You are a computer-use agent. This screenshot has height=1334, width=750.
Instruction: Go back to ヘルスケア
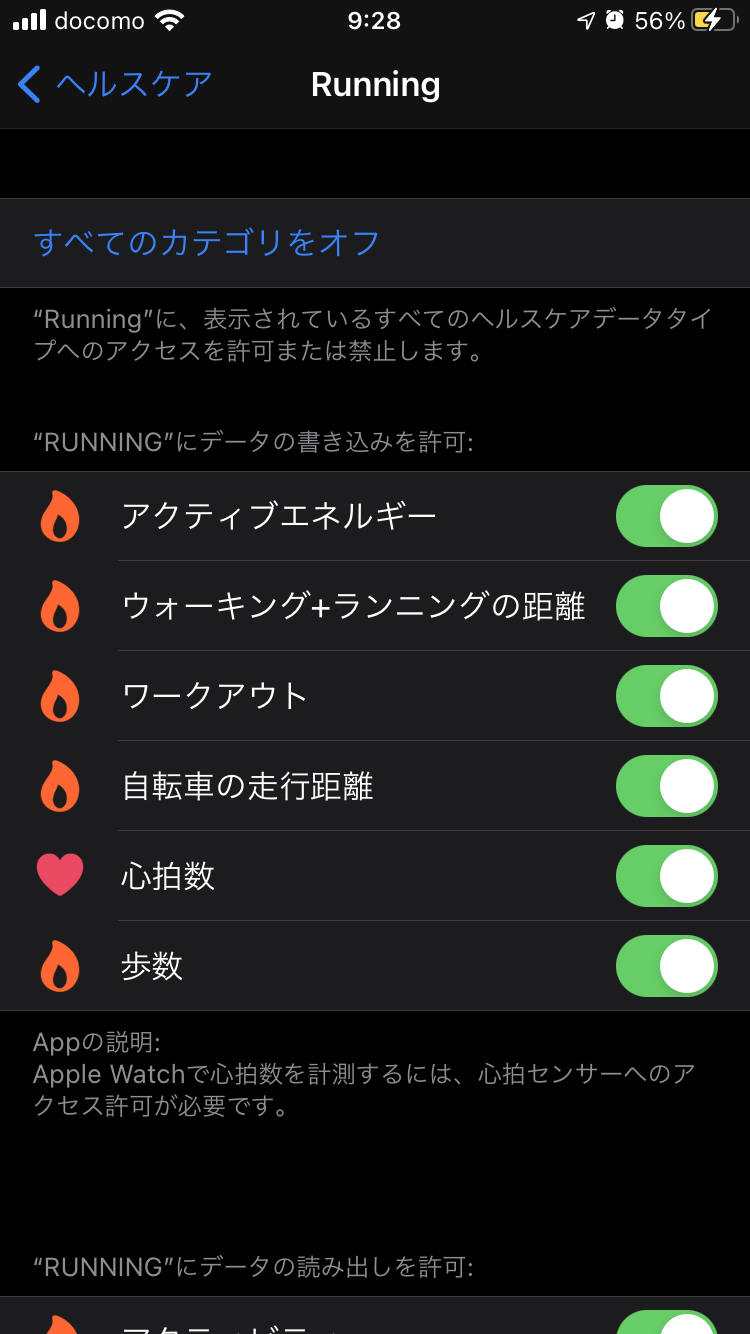click(115, 84)
